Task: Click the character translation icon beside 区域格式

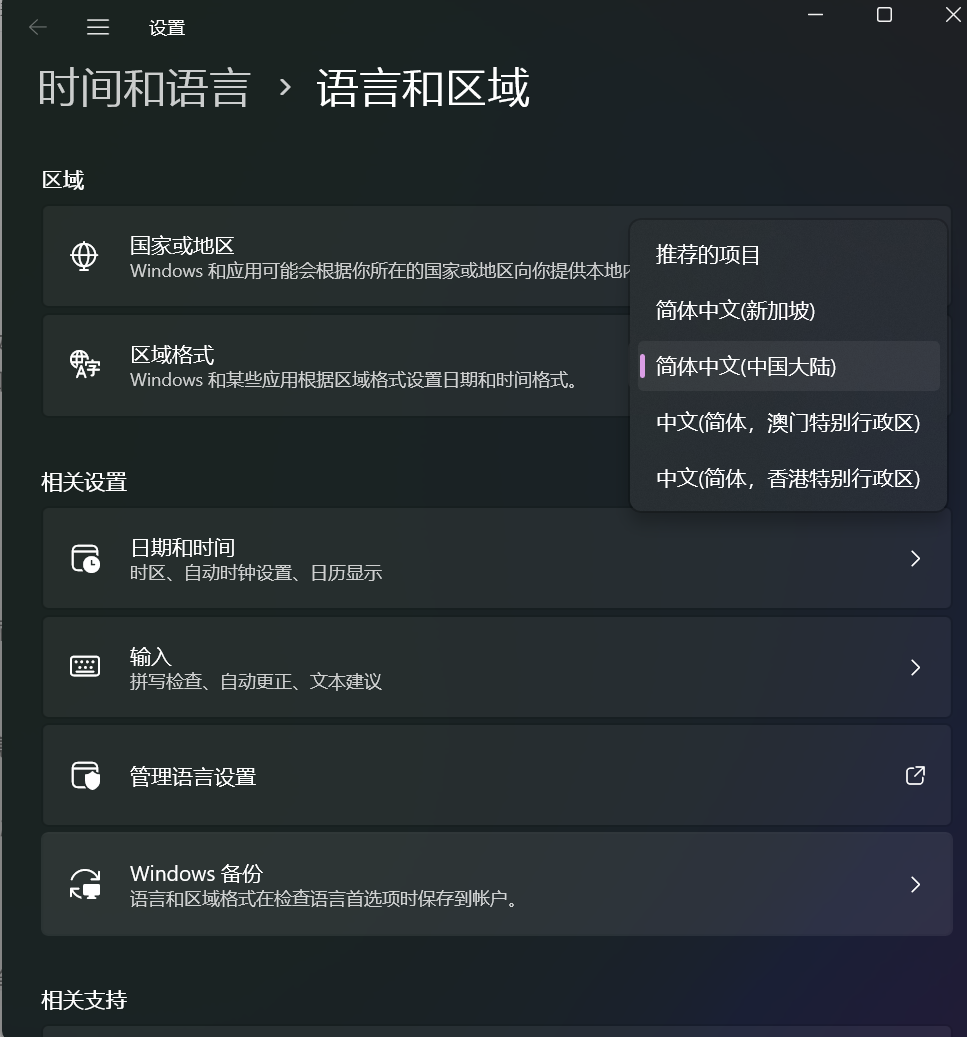Action: pyautogui.click(x=85, y=366)
